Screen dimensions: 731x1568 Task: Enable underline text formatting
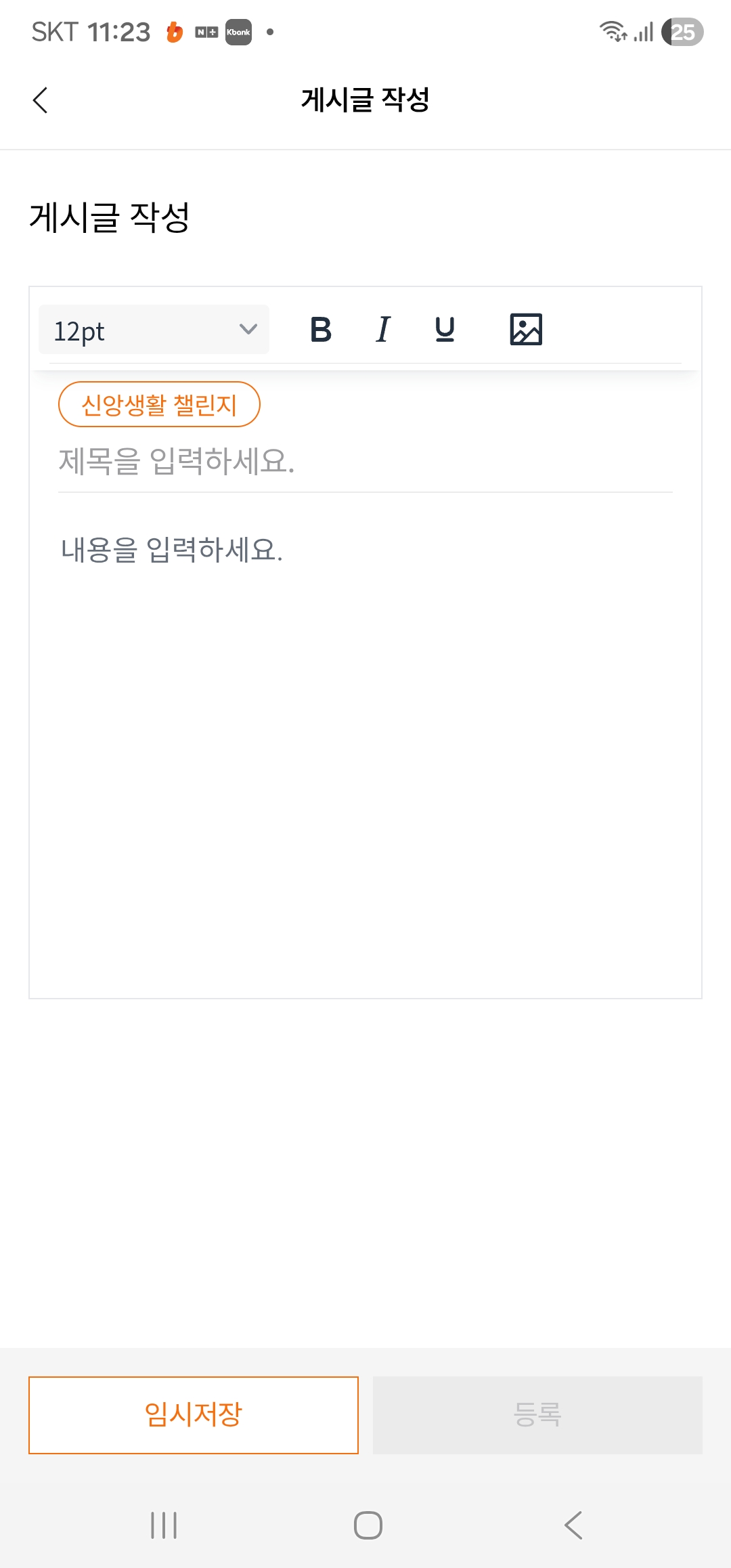[445, 330]
